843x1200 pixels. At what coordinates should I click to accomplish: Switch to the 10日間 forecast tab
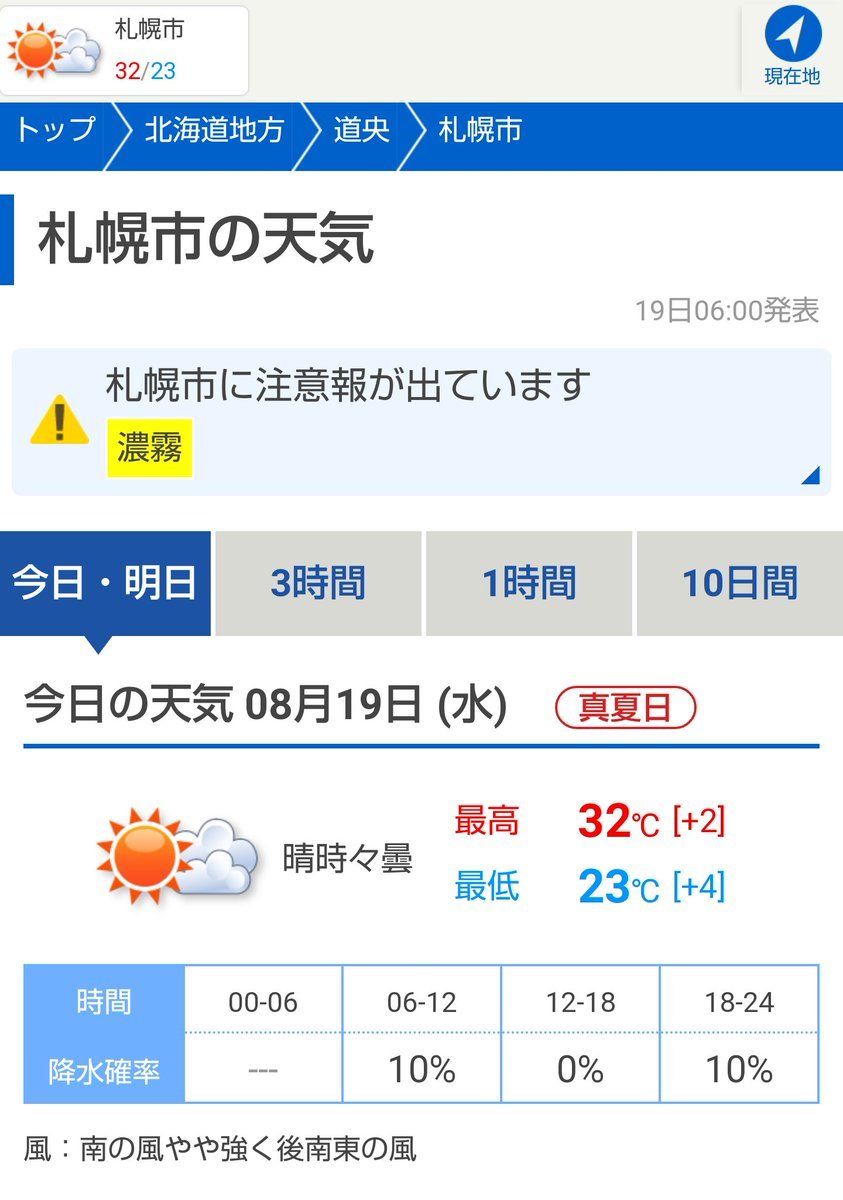tap(739, 583)
